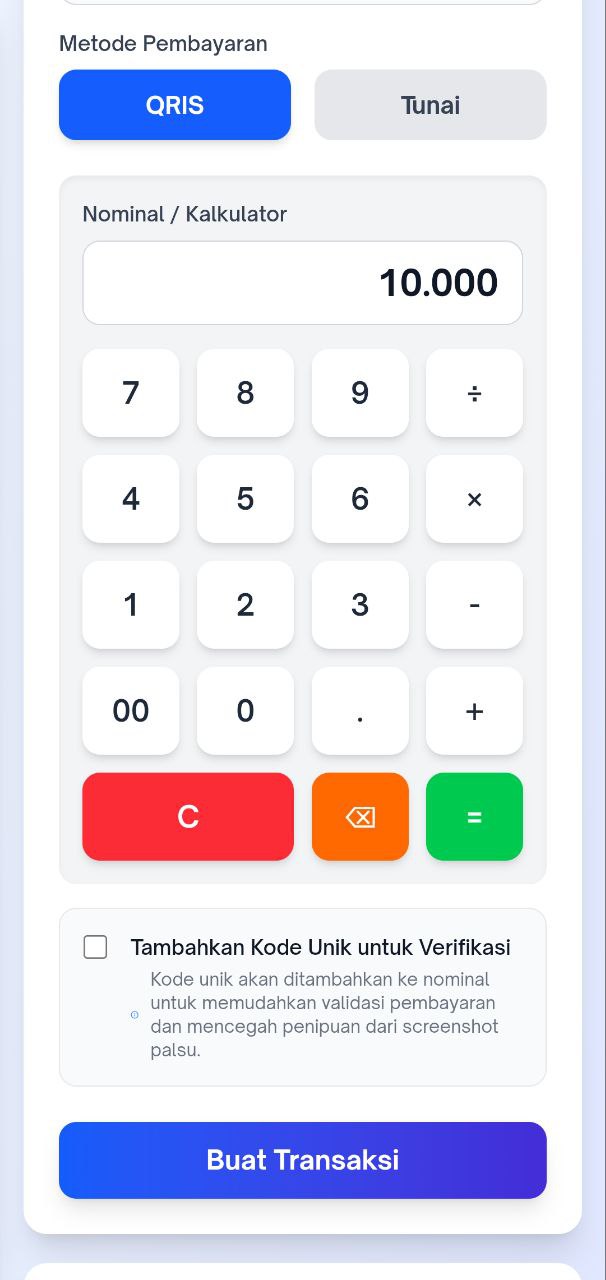The image size is (606, 1280).
Task: Tap the single 0 key
Action: click(245, 711)
